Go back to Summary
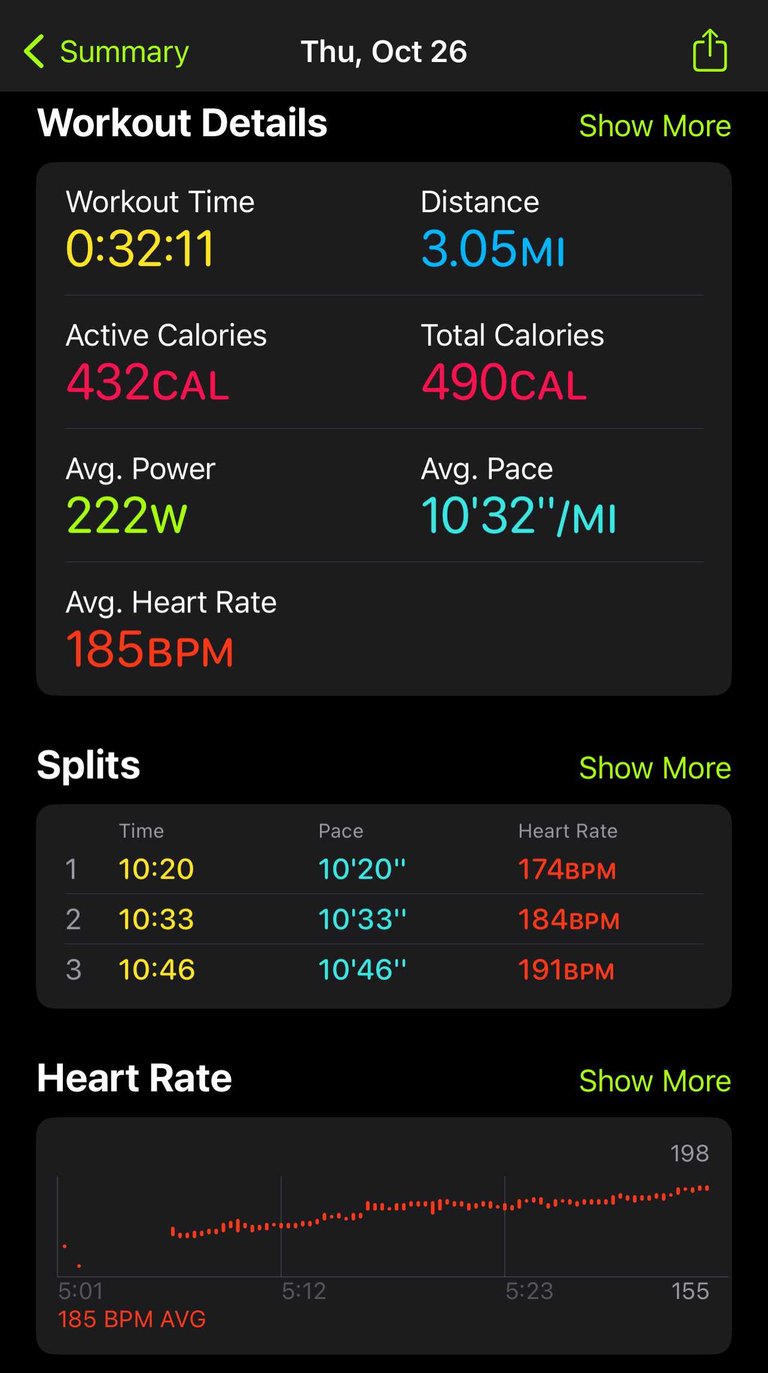 pyautogui.click(x=106, y=52)
